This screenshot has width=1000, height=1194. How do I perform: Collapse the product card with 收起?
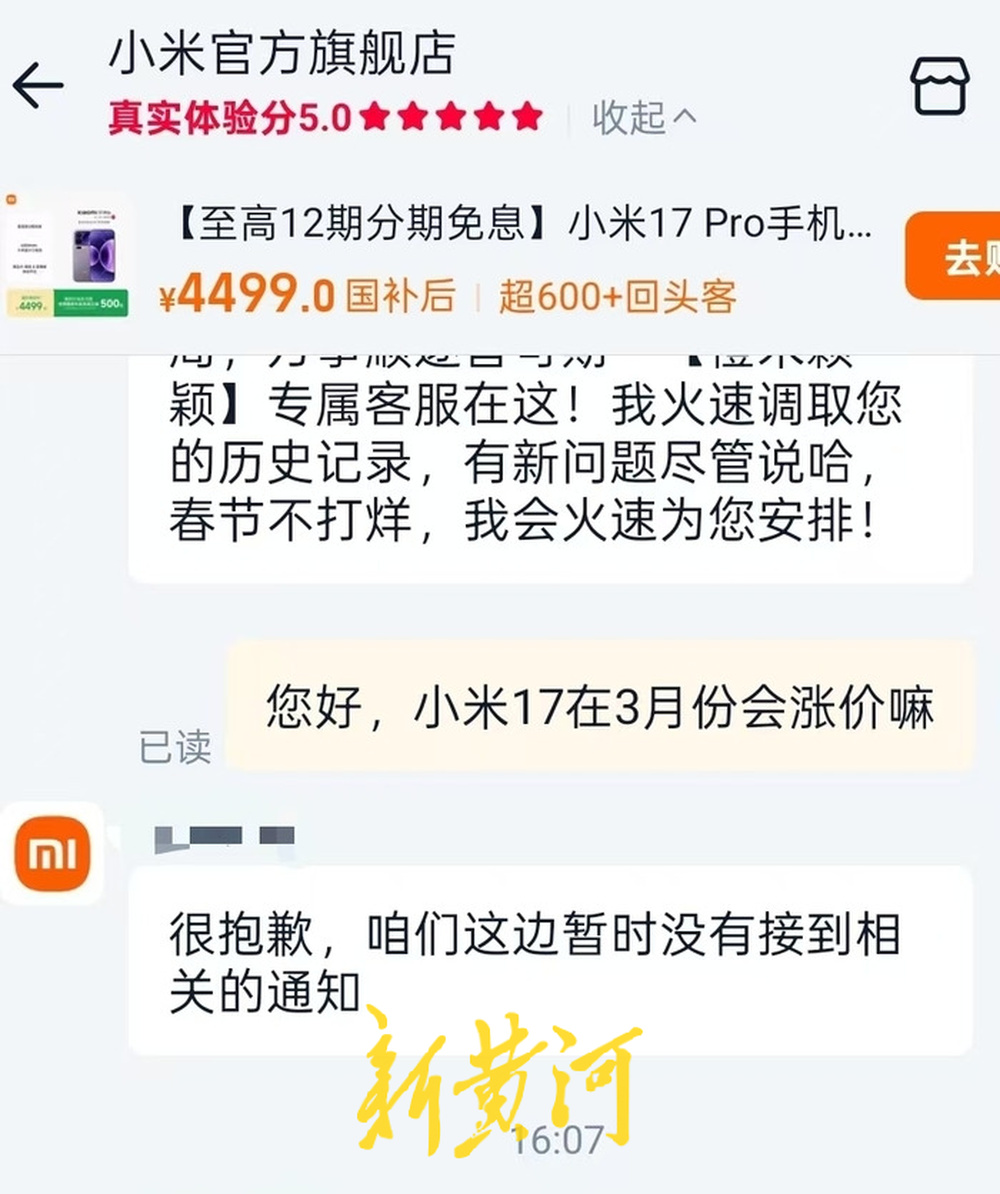tap(643, 118)
